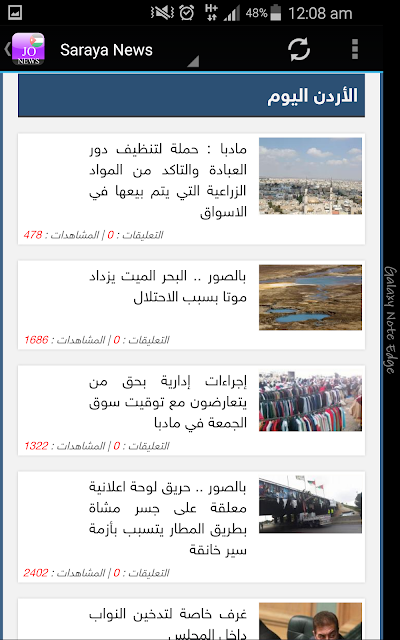The width and height of the screenshot is (400, 640).
Task: Open the airport road billboard fire article
Action: pos(191,527)
